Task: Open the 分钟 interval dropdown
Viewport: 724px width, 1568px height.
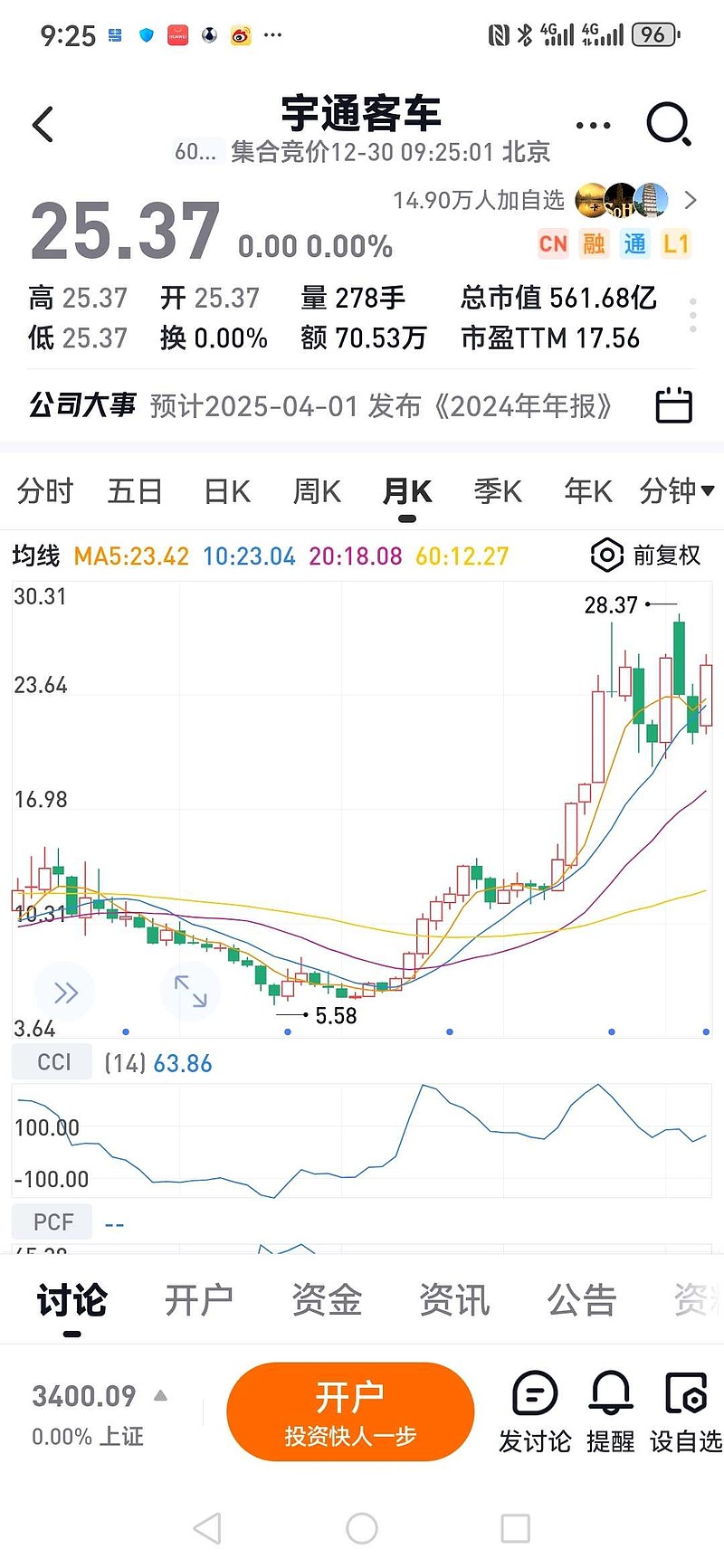Action: coord(675,491)
